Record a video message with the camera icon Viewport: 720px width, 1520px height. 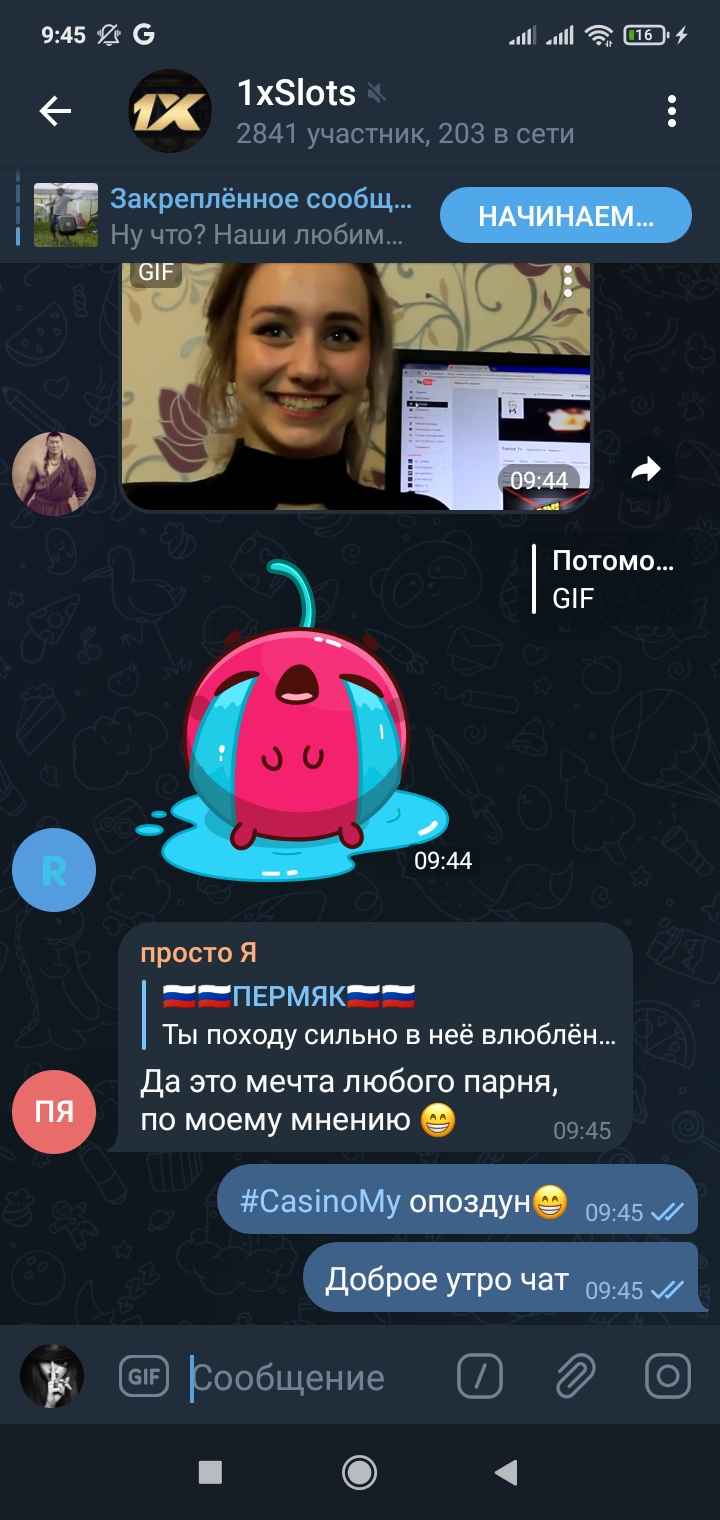click(667, 1377)
